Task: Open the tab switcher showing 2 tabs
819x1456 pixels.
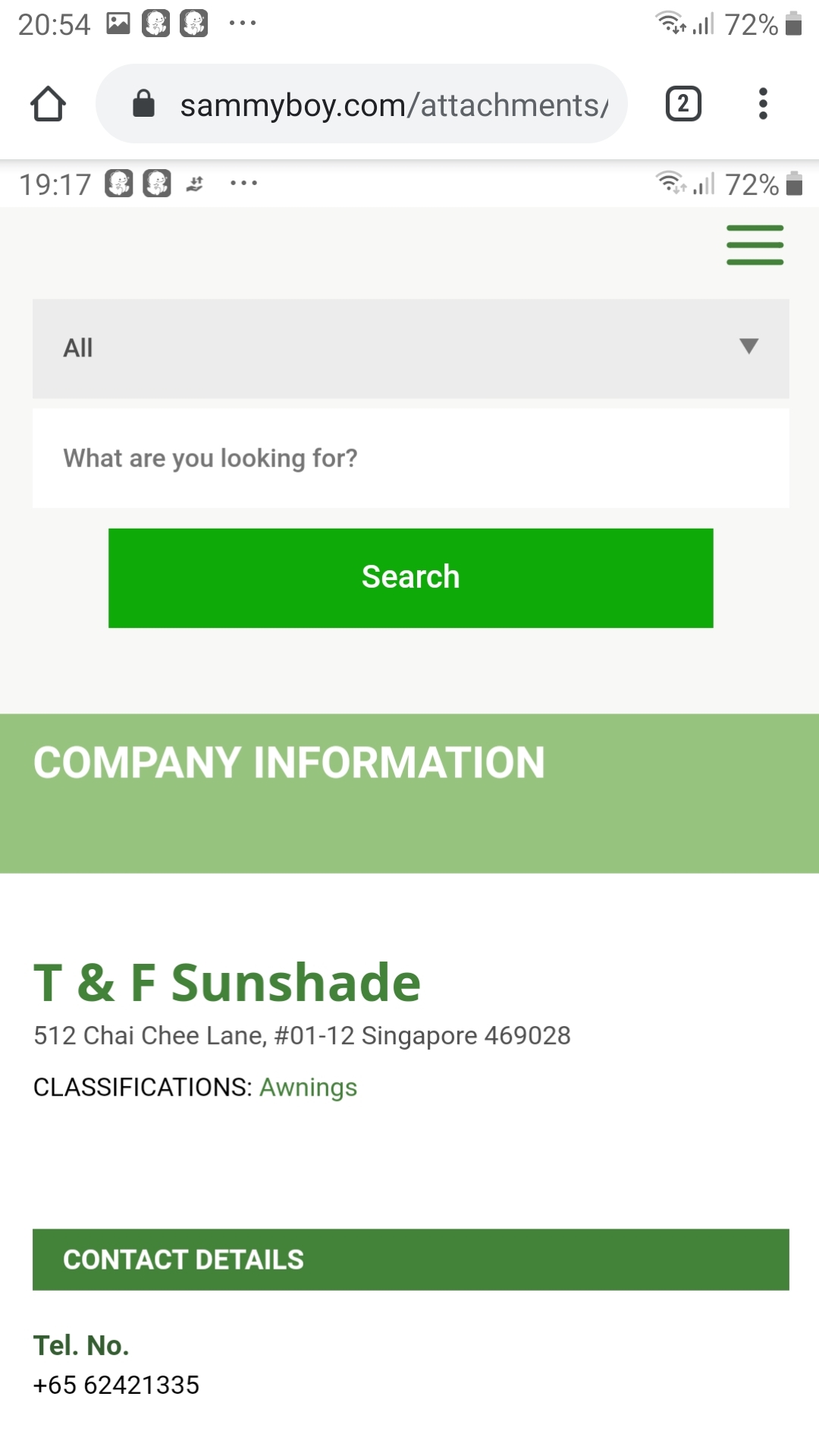Action: [682, 104]
